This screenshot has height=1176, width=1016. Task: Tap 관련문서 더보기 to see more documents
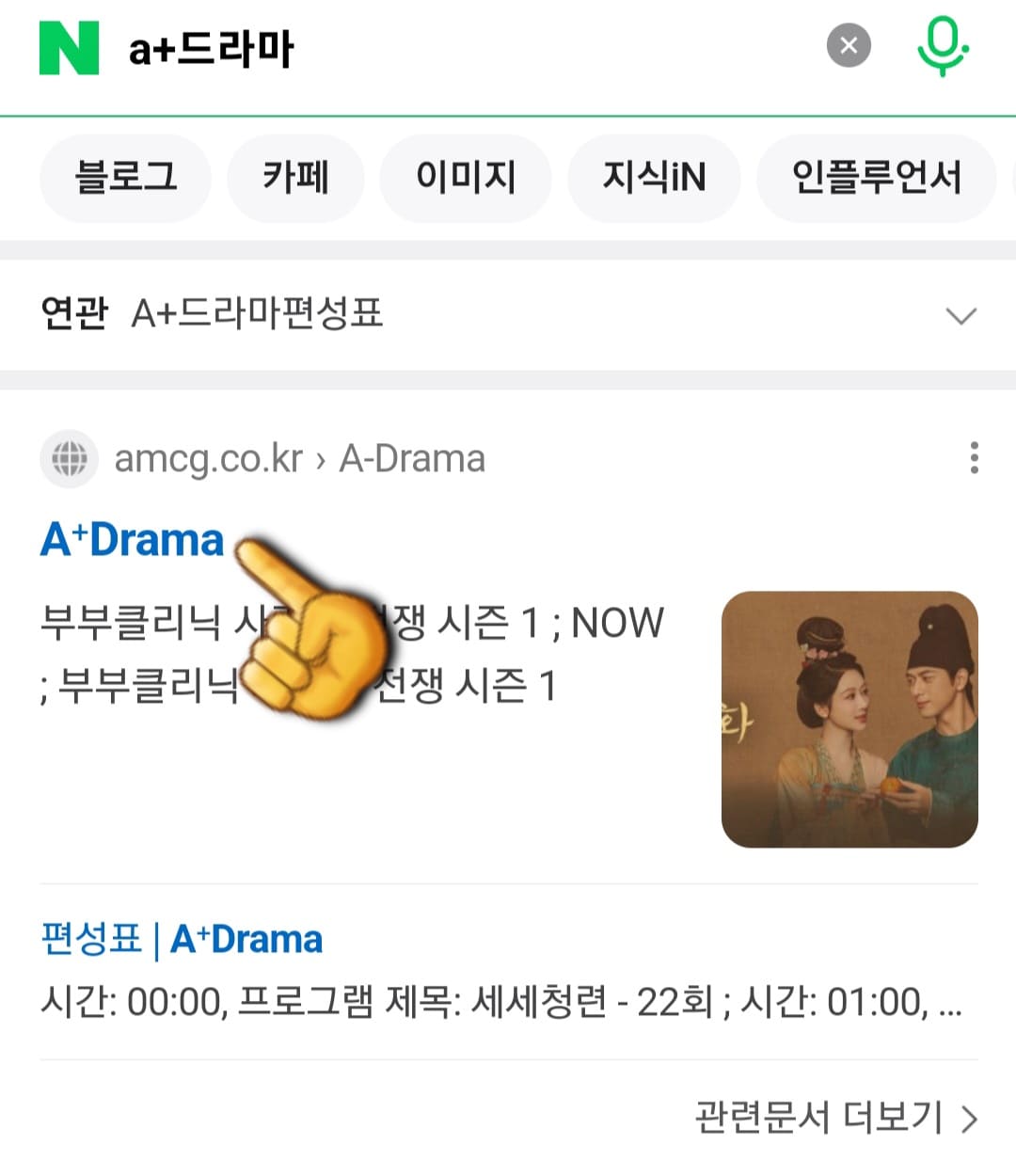point(818,1119)
